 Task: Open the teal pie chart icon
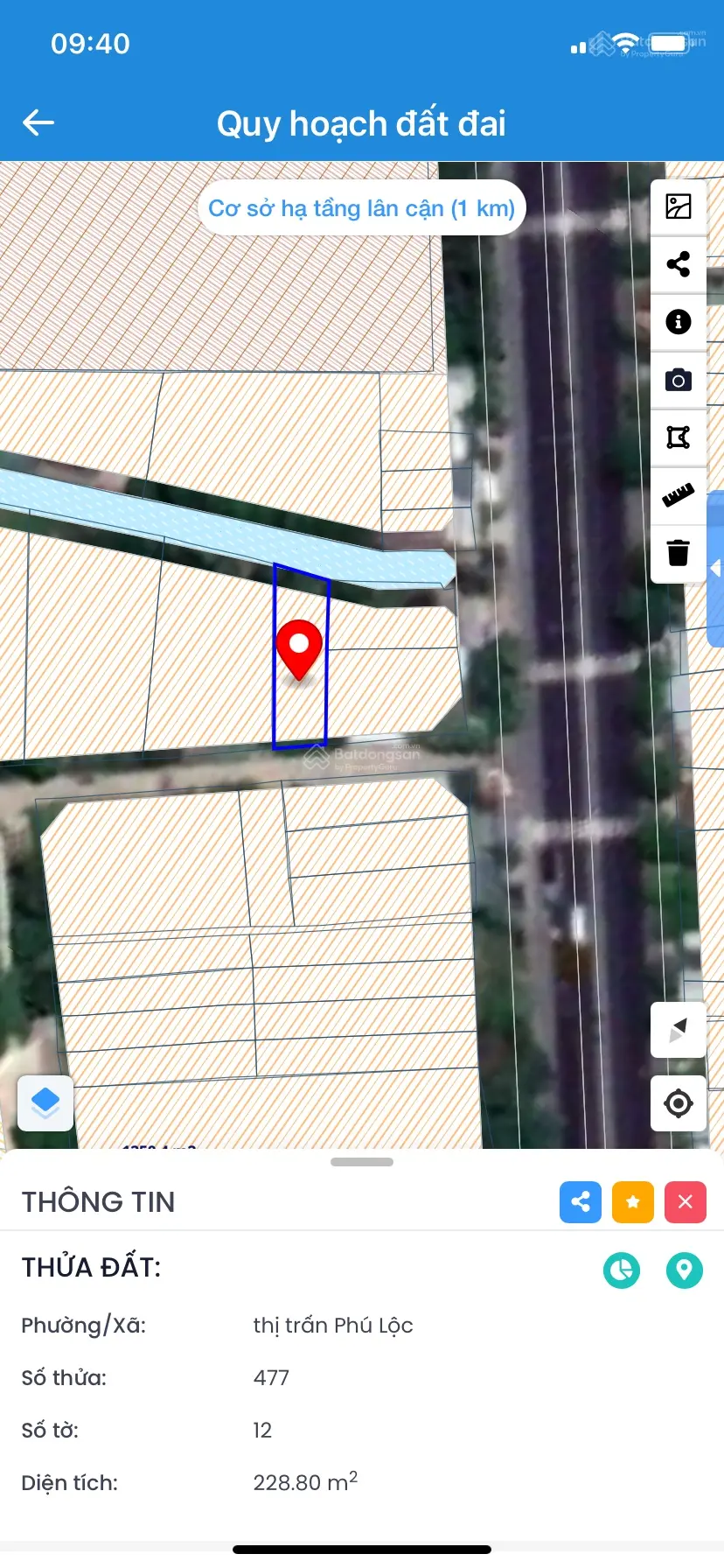622,1270
